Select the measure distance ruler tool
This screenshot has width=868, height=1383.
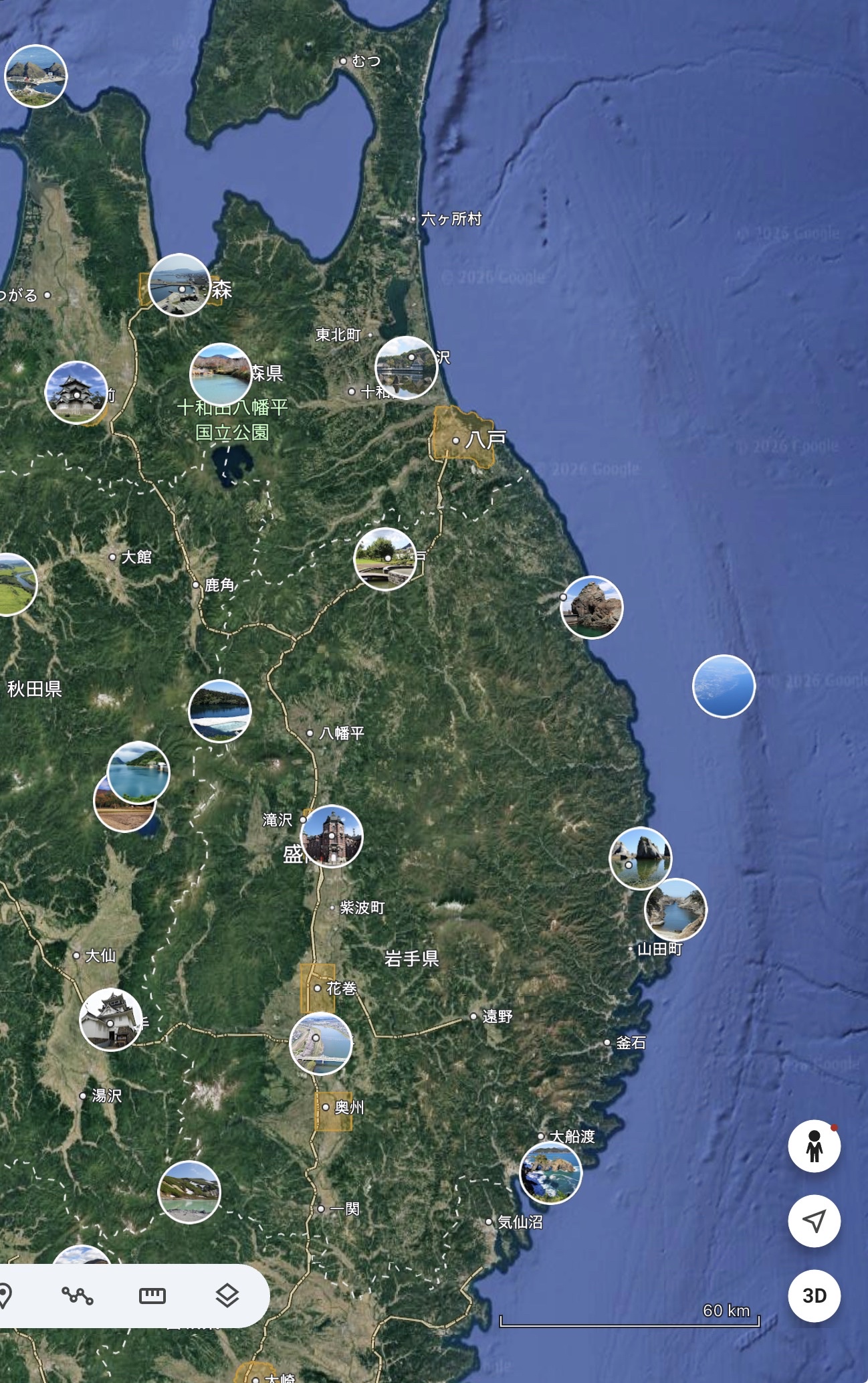tap(152, 1296)
